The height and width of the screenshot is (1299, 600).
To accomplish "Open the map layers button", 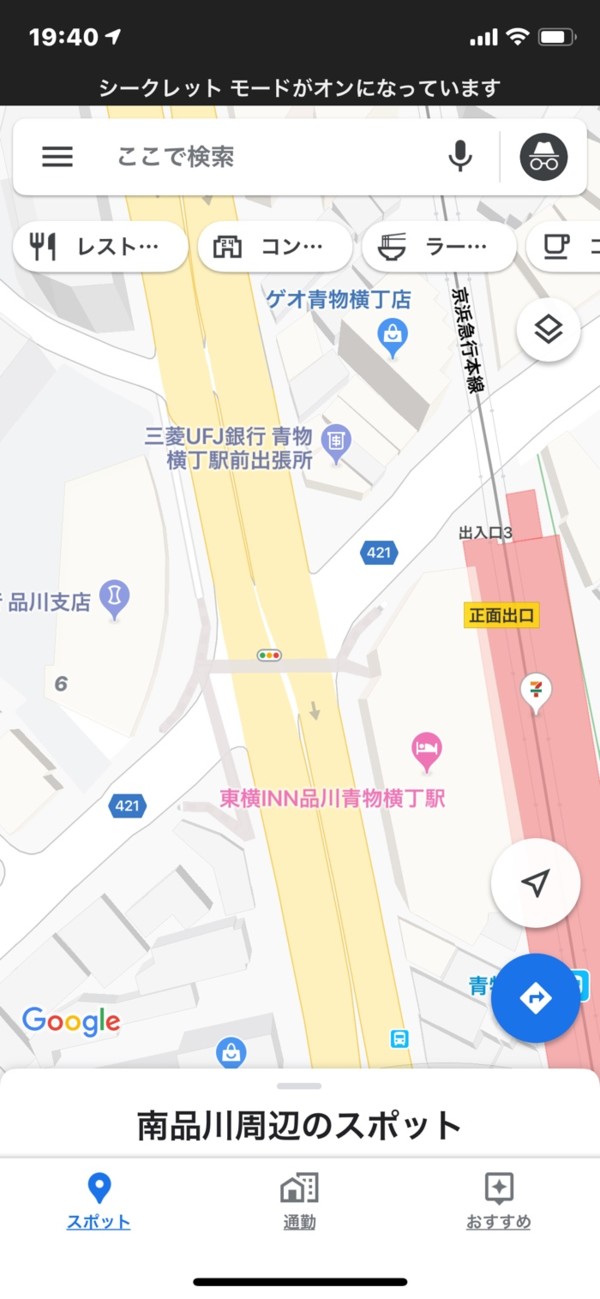I will tap(548, 329).
